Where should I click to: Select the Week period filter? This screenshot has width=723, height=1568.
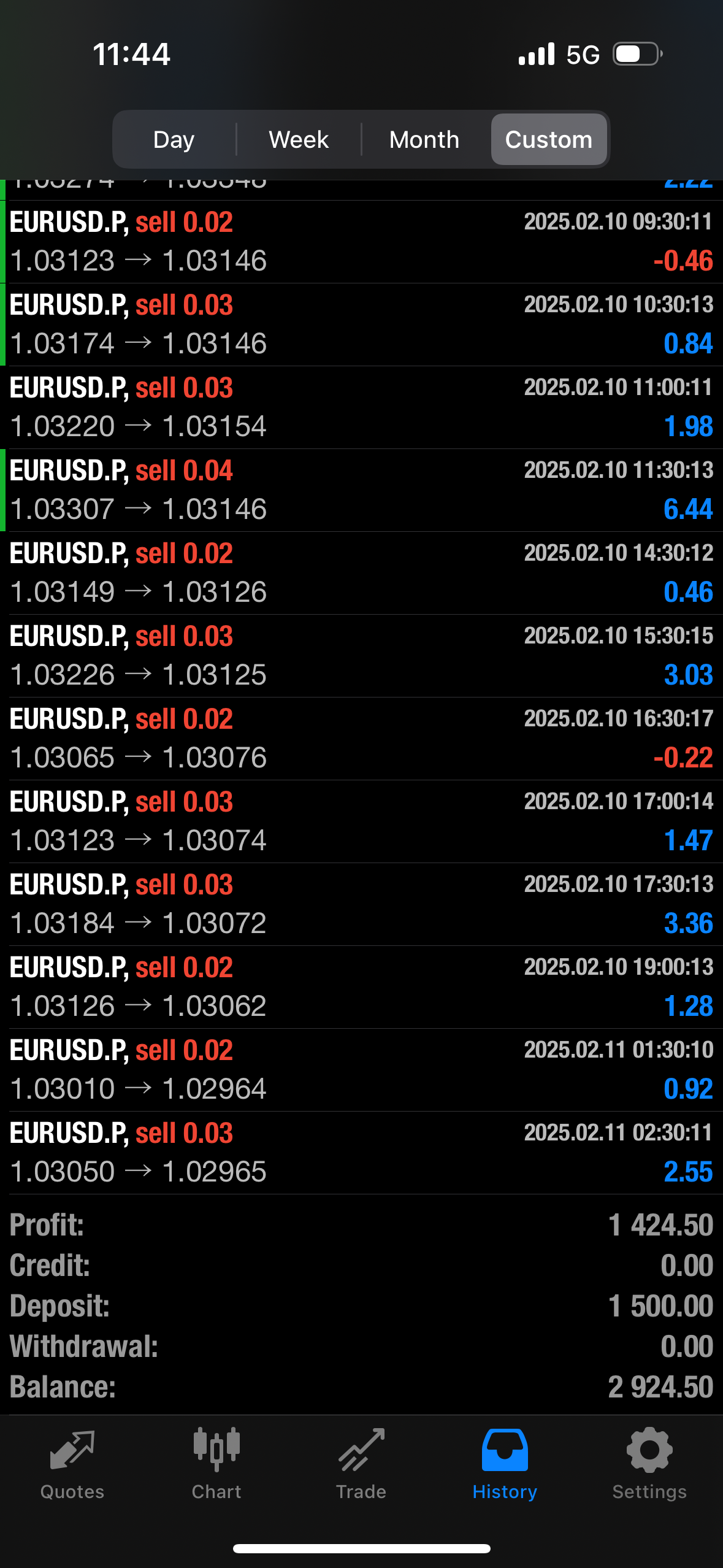(299, 140)
